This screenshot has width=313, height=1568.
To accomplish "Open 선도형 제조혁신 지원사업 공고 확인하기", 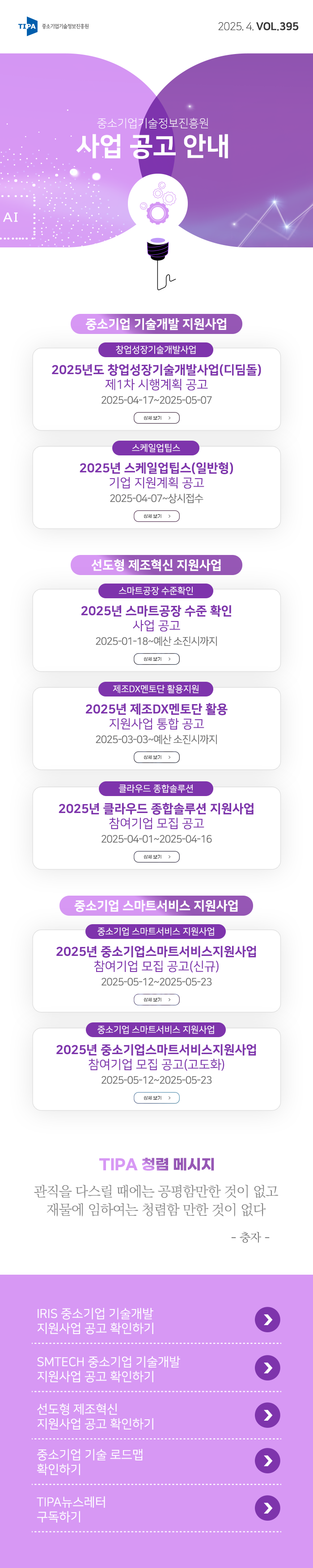I will [267, 1415].
